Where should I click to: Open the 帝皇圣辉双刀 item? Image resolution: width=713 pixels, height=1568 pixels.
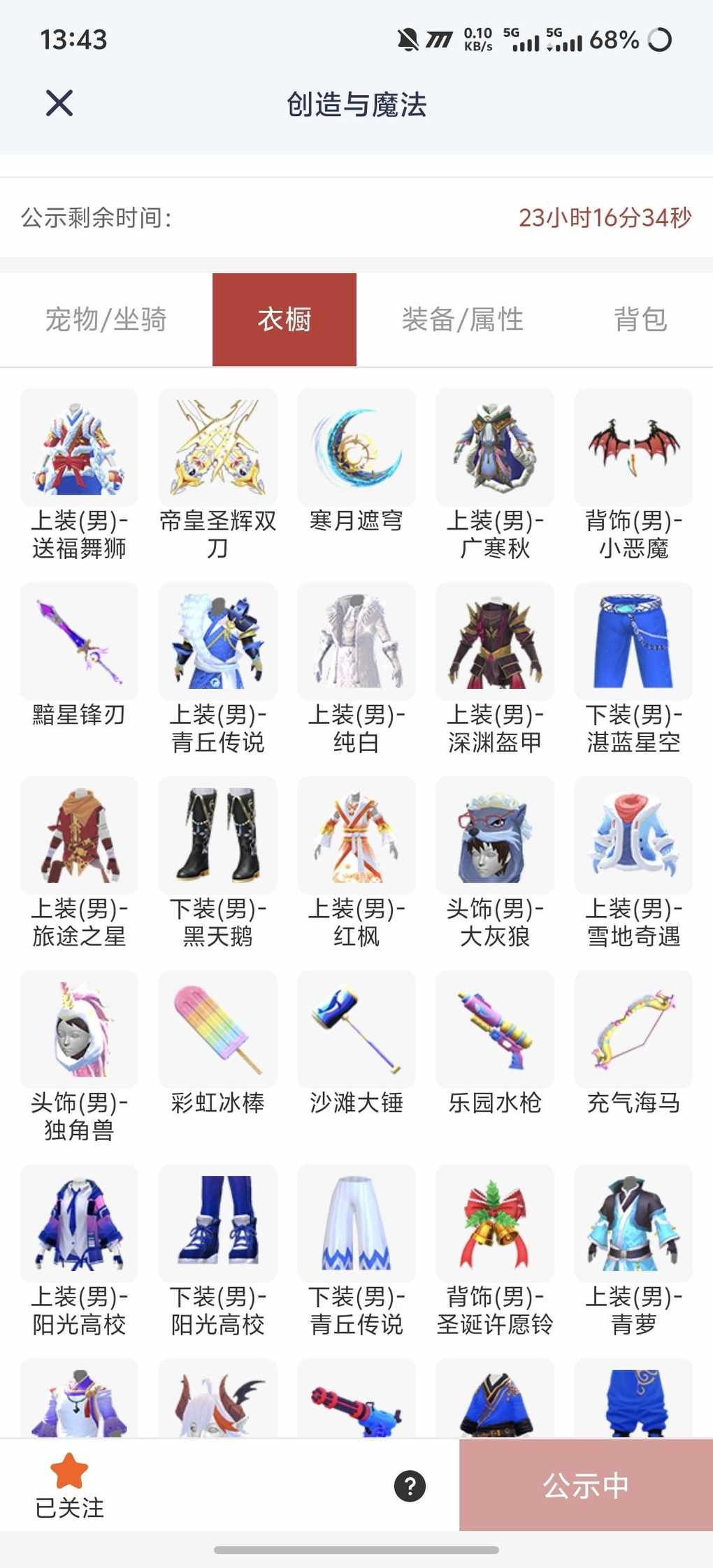(x=218, y=449)
